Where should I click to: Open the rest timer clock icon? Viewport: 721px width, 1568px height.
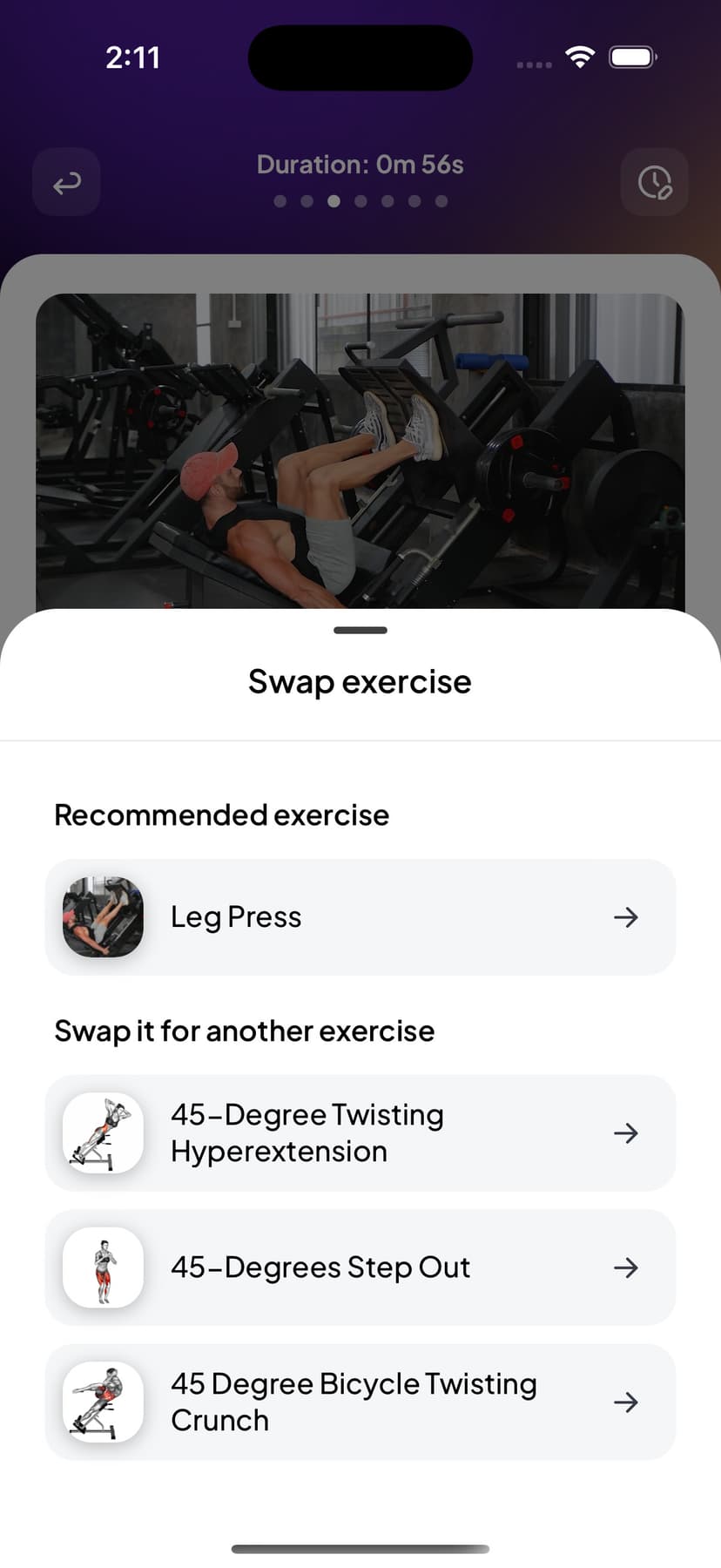click(x=654, y=181)
